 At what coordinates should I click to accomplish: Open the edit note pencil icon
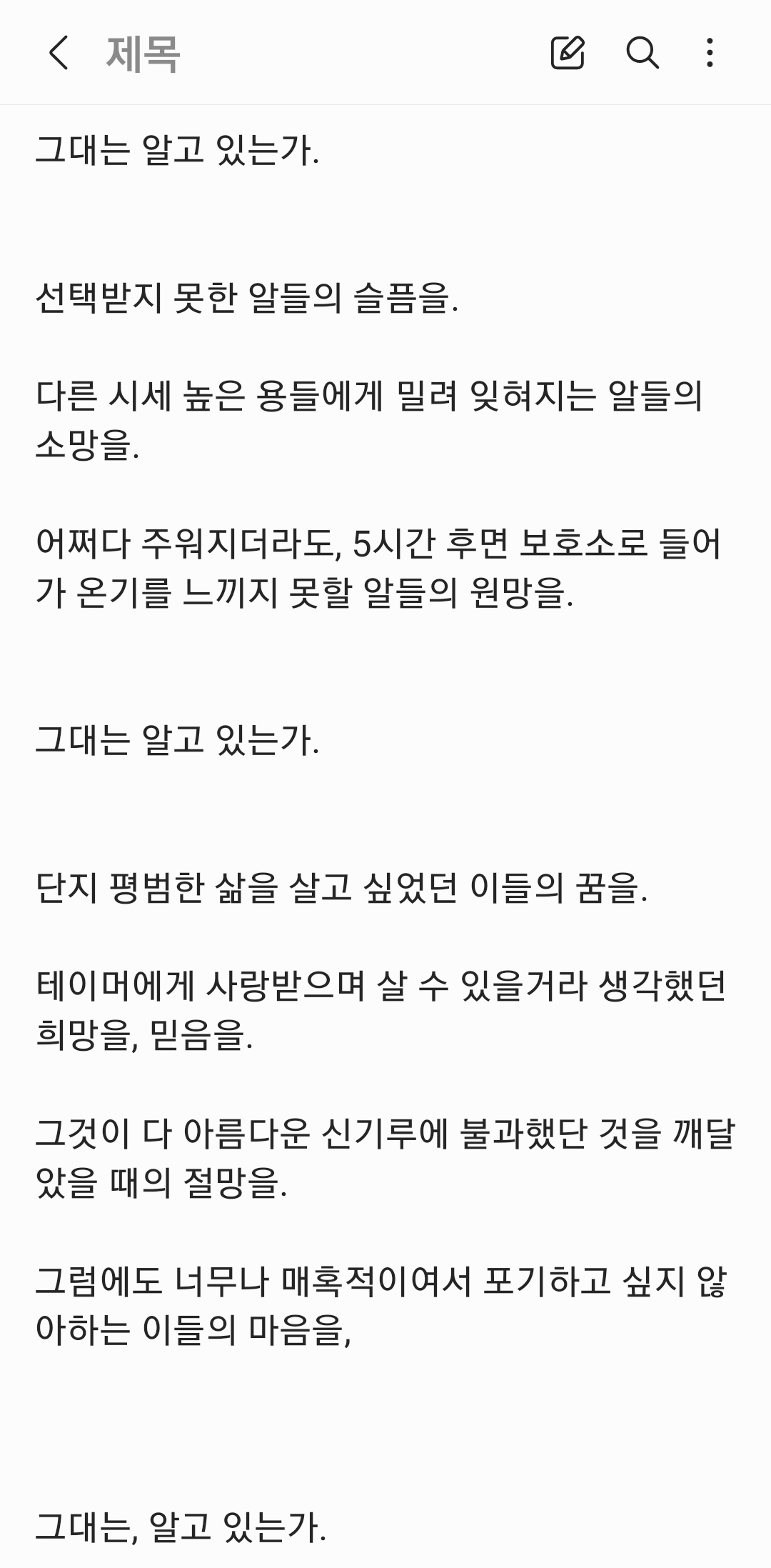[x=568, y=52]
